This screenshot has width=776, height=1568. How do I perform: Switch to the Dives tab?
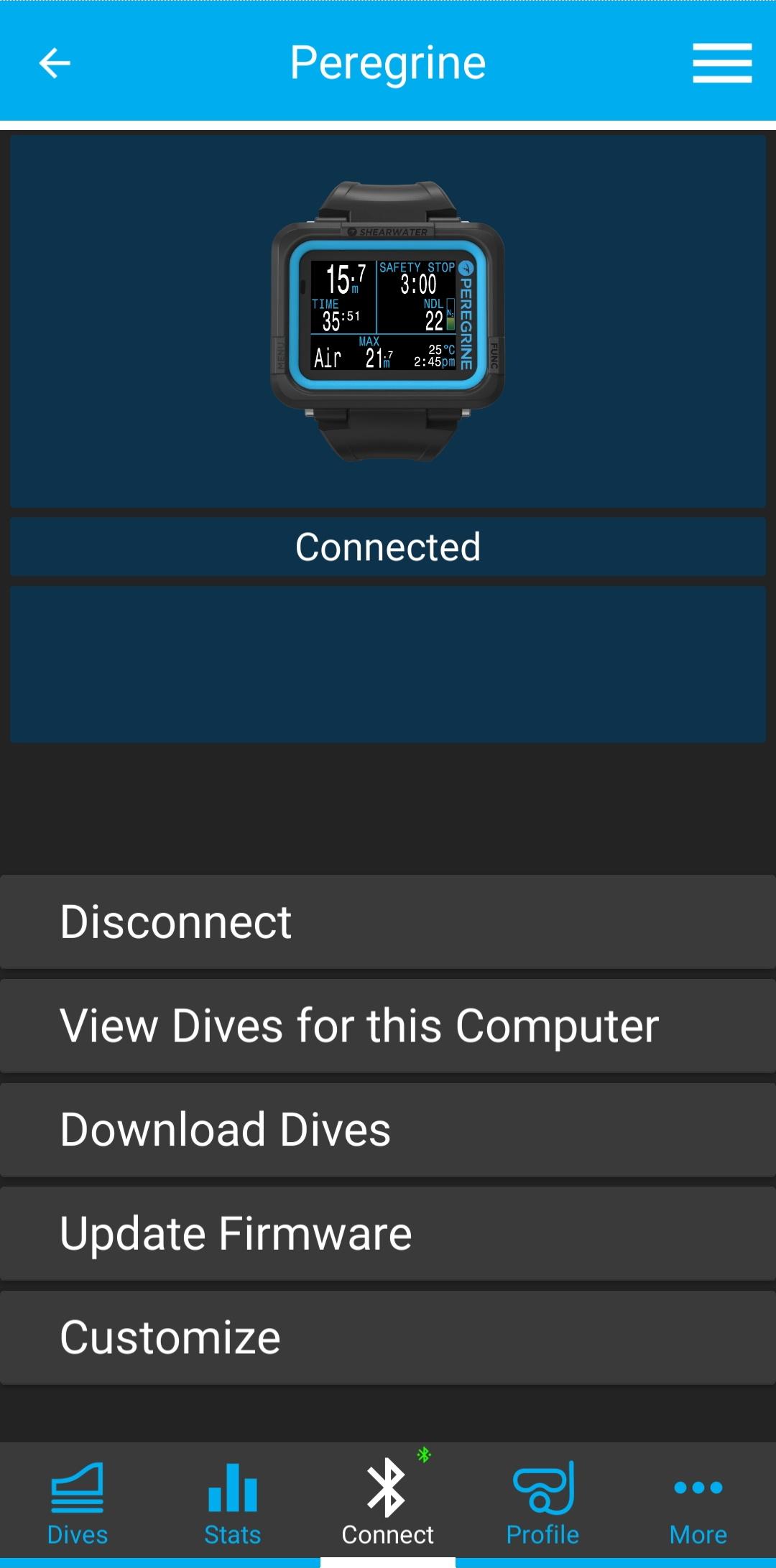pyautogui.click(x=78, y=1503)
